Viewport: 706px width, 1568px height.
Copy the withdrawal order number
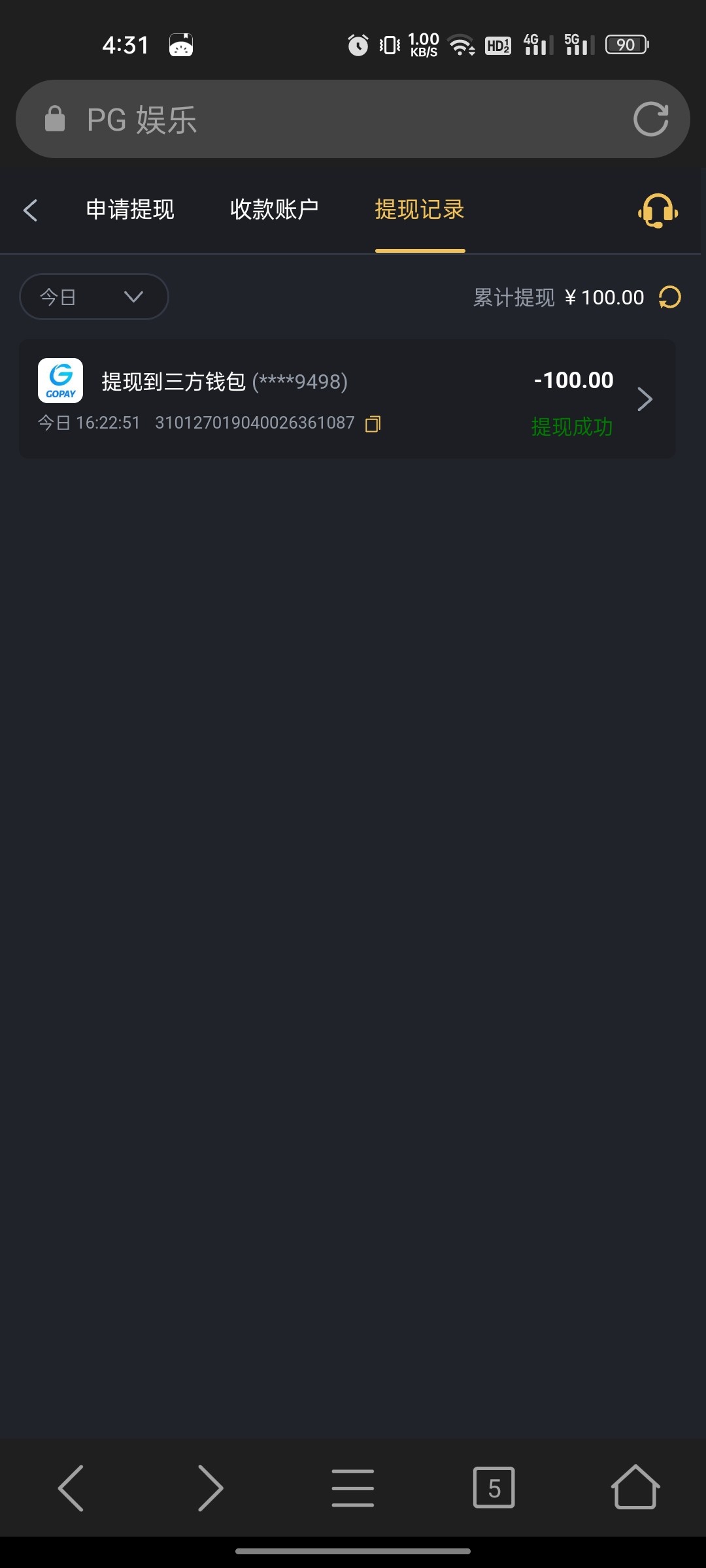click(x=373, y=424)
